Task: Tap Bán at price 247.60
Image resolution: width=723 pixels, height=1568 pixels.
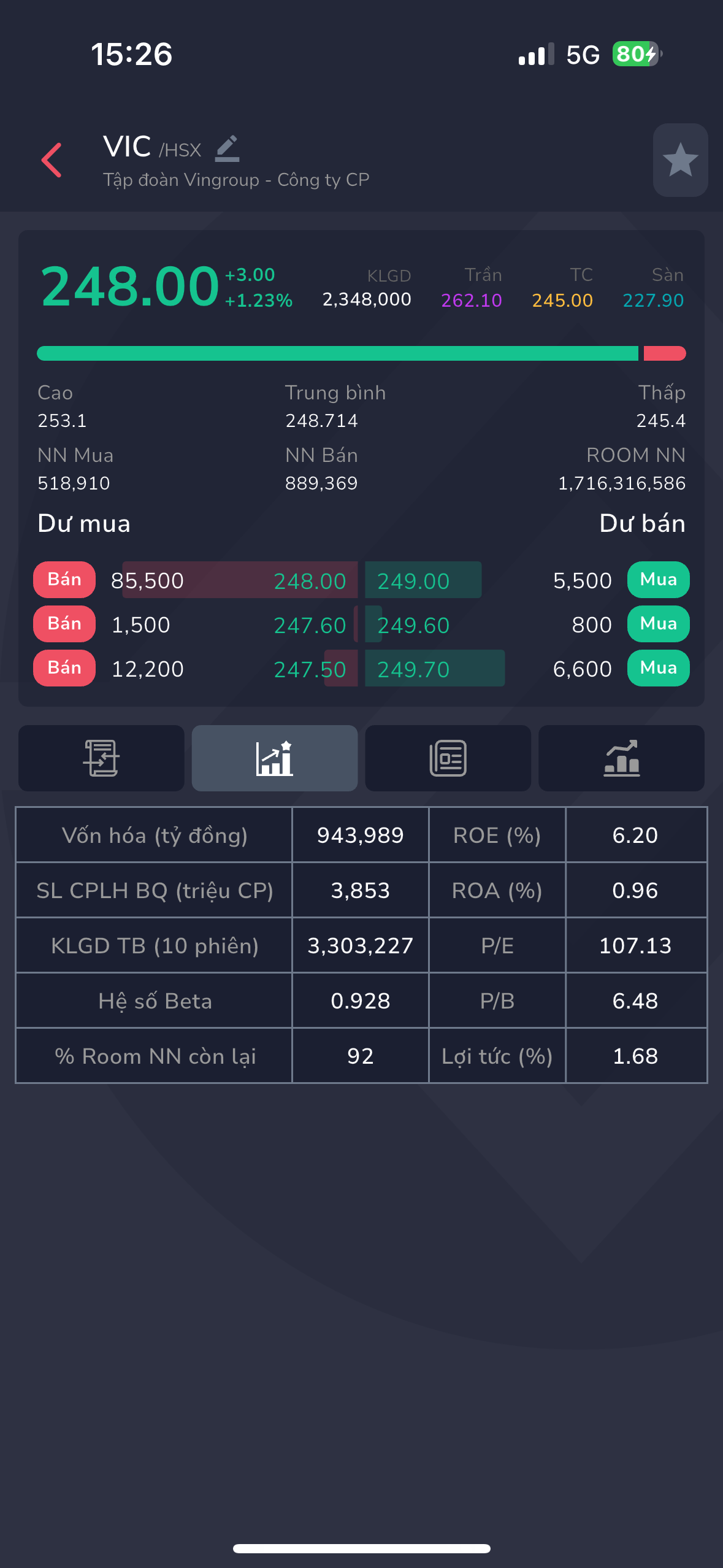Action: pos(64,624)
